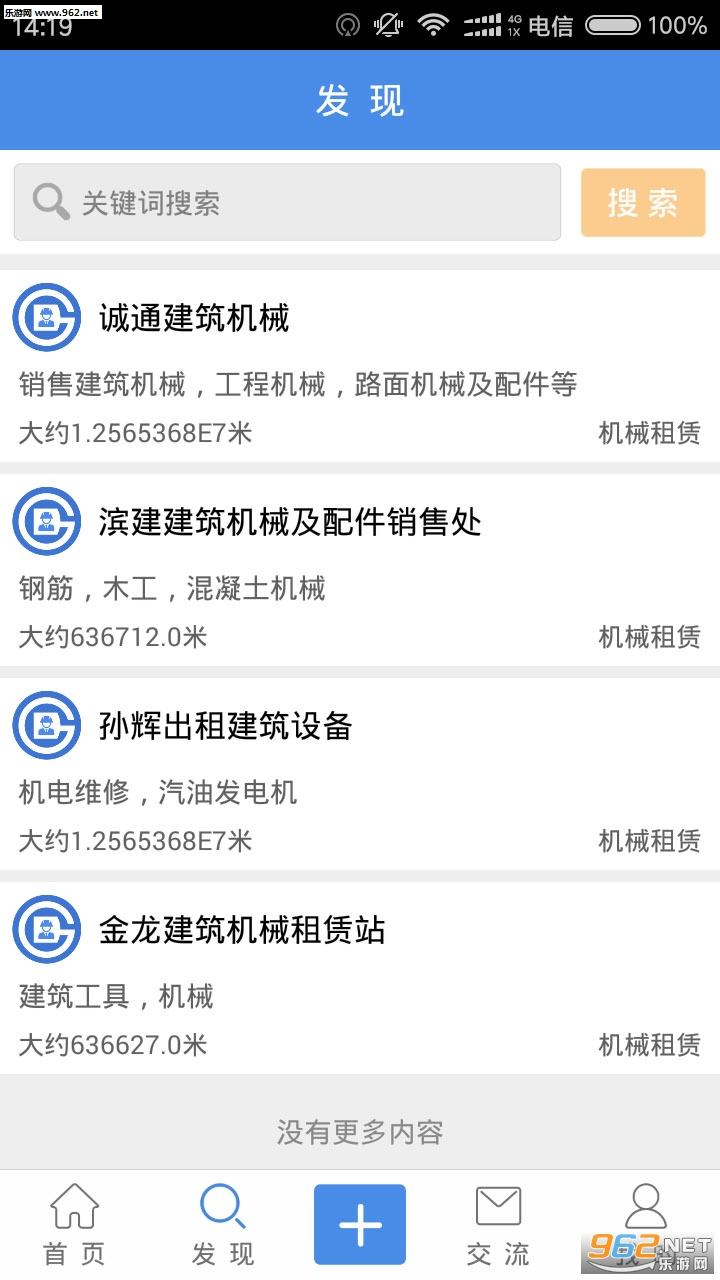The image size is (720, 1280).
Task: Switch to the 发现 tab
Action: click(223, 1225)
